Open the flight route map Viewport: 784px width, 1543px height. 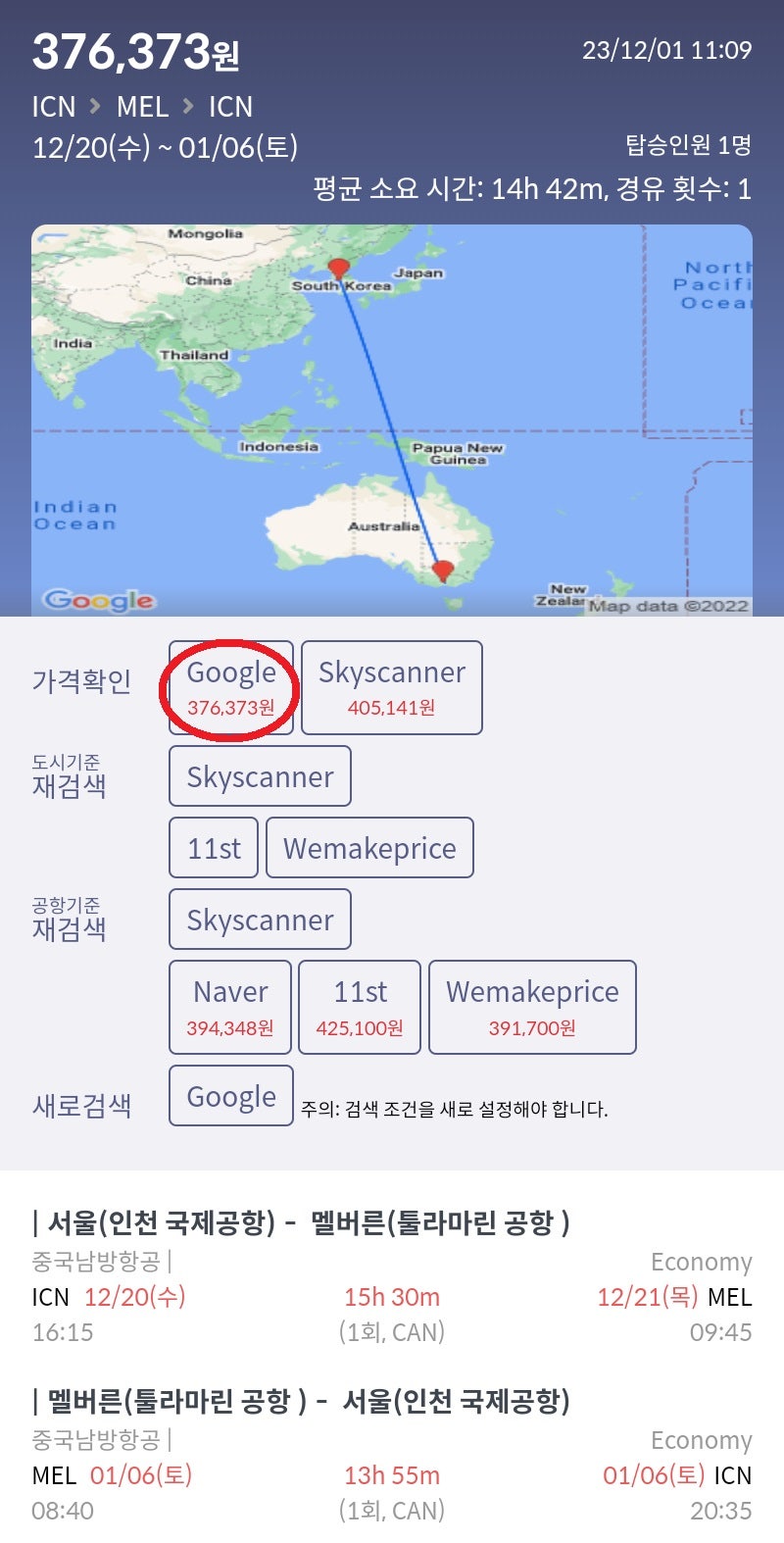[x=392, y=420]
